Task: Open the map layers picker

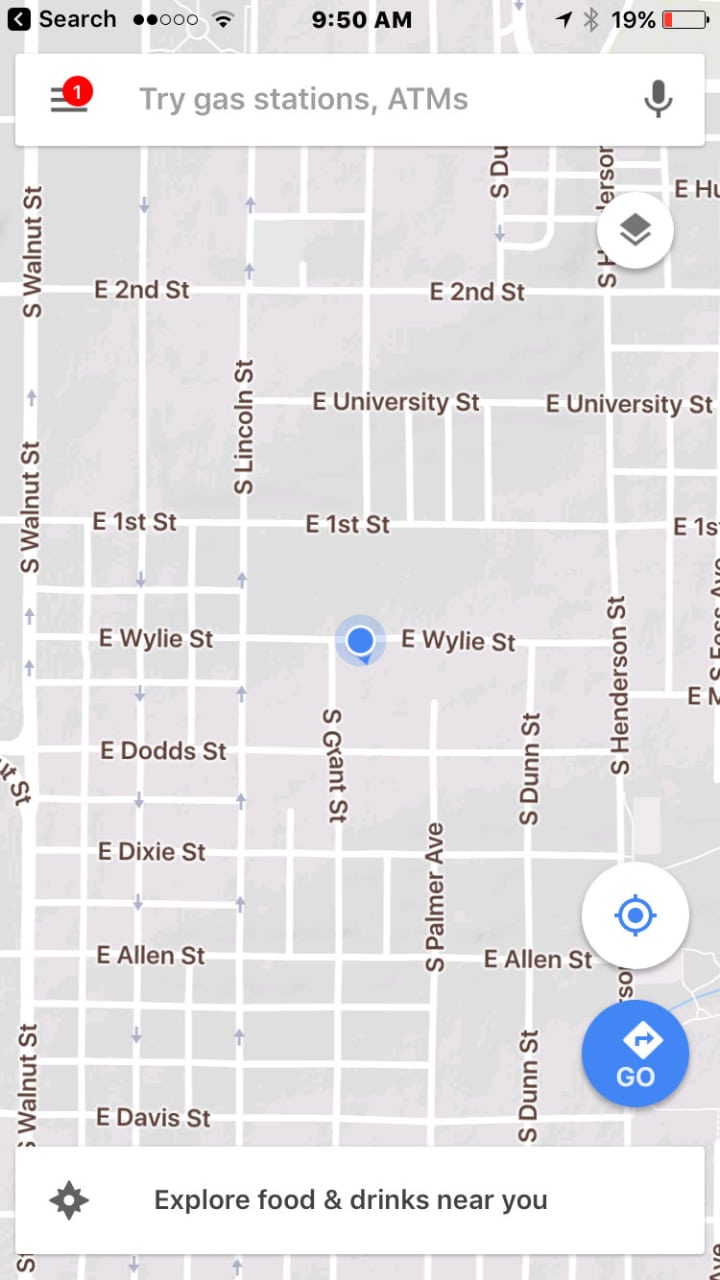Action: point(635,230)
